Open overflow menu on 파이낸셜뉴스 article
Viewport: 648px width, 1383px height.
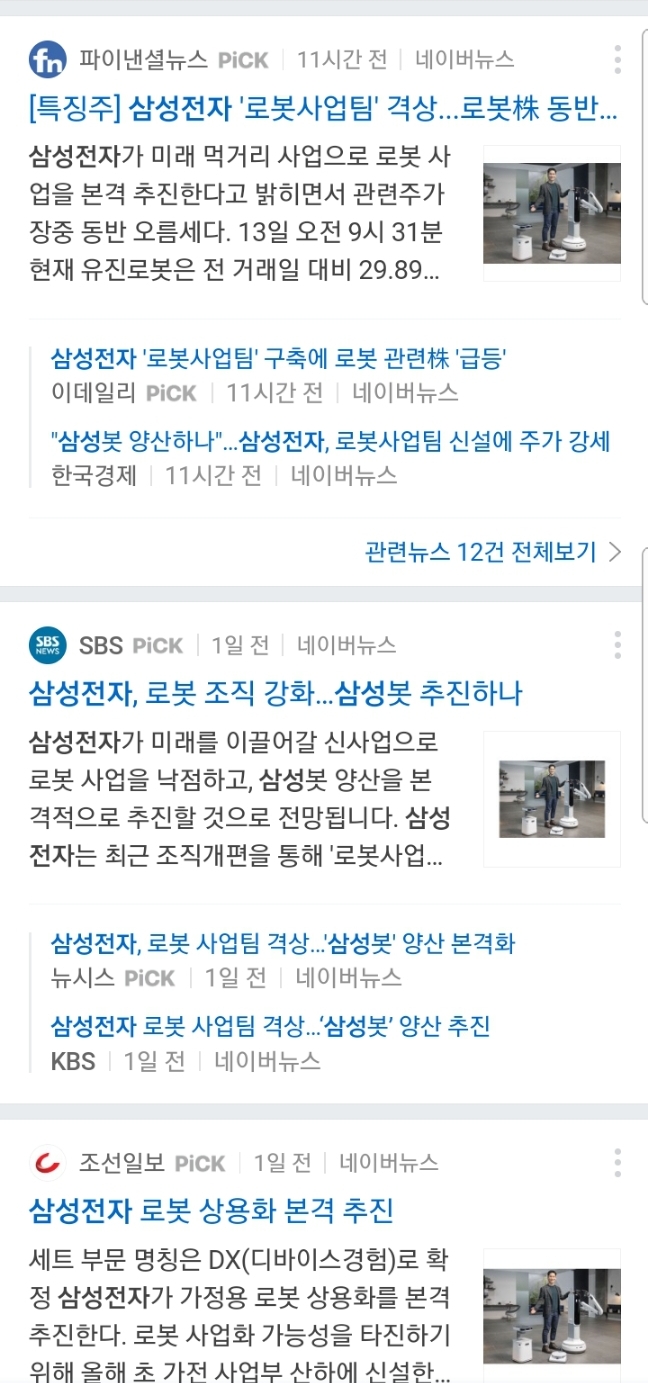pyautogui.click(x=618, y=60)
